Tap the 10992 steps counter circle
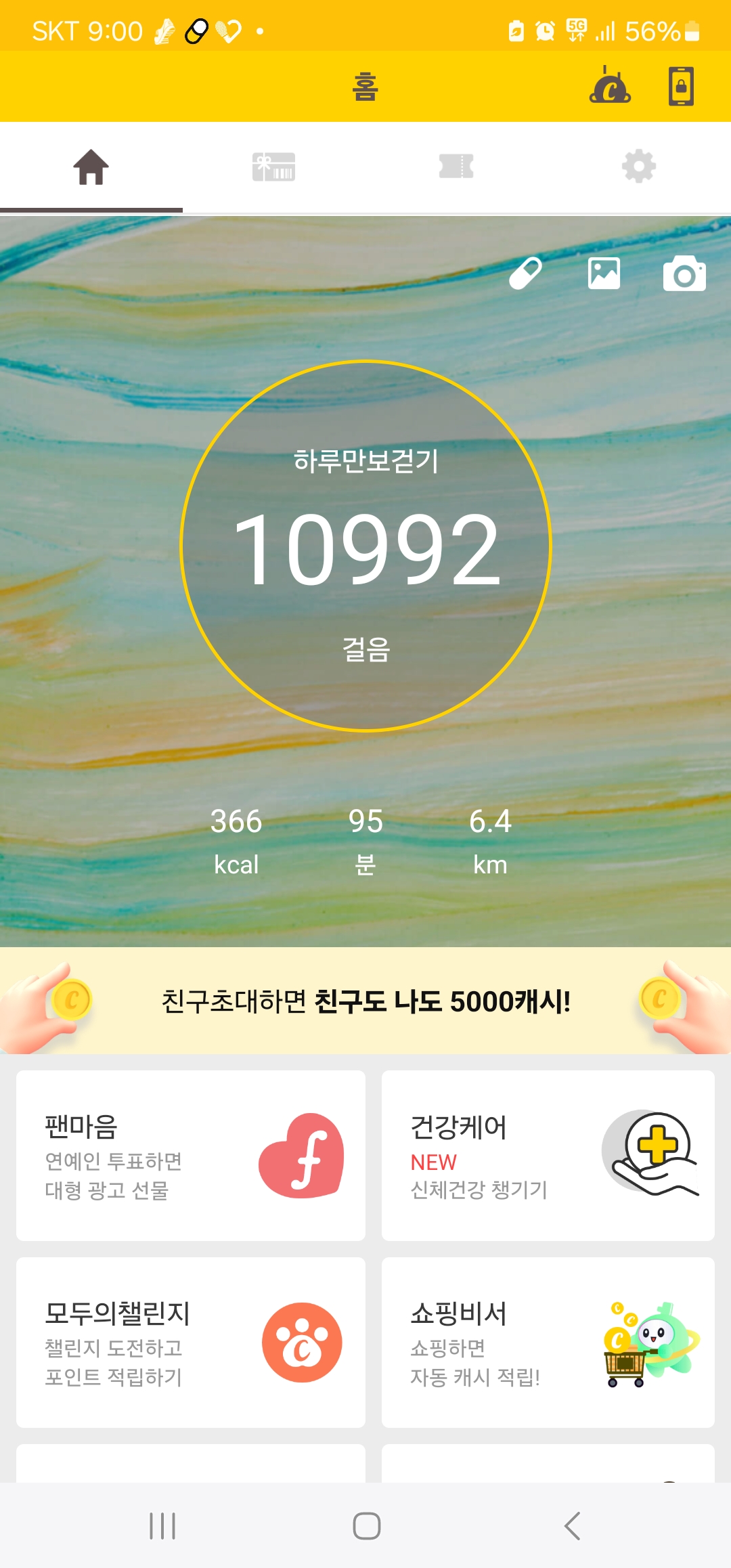 click(365, 546)
